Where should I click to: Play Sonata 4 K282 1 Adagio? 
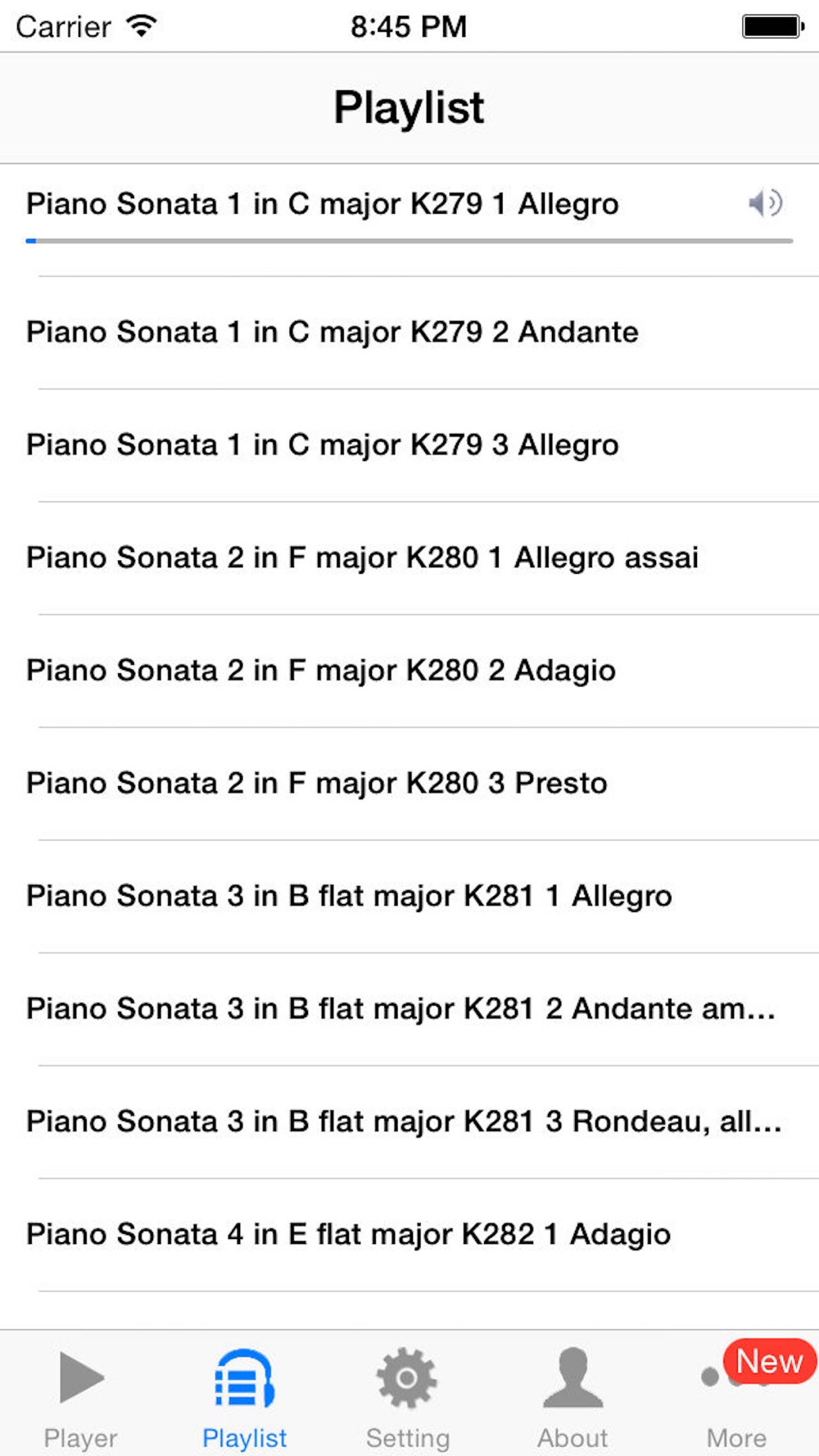coord(409,1235)
